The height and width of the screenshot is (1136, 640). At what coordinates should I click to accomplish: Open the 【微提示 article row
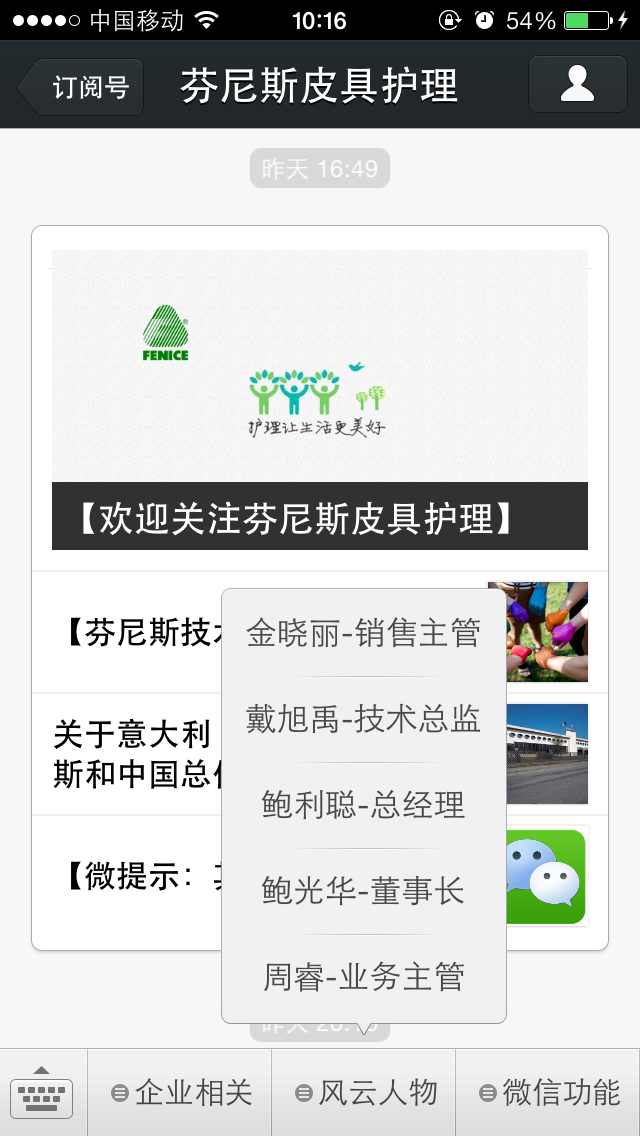coord(130,876)
